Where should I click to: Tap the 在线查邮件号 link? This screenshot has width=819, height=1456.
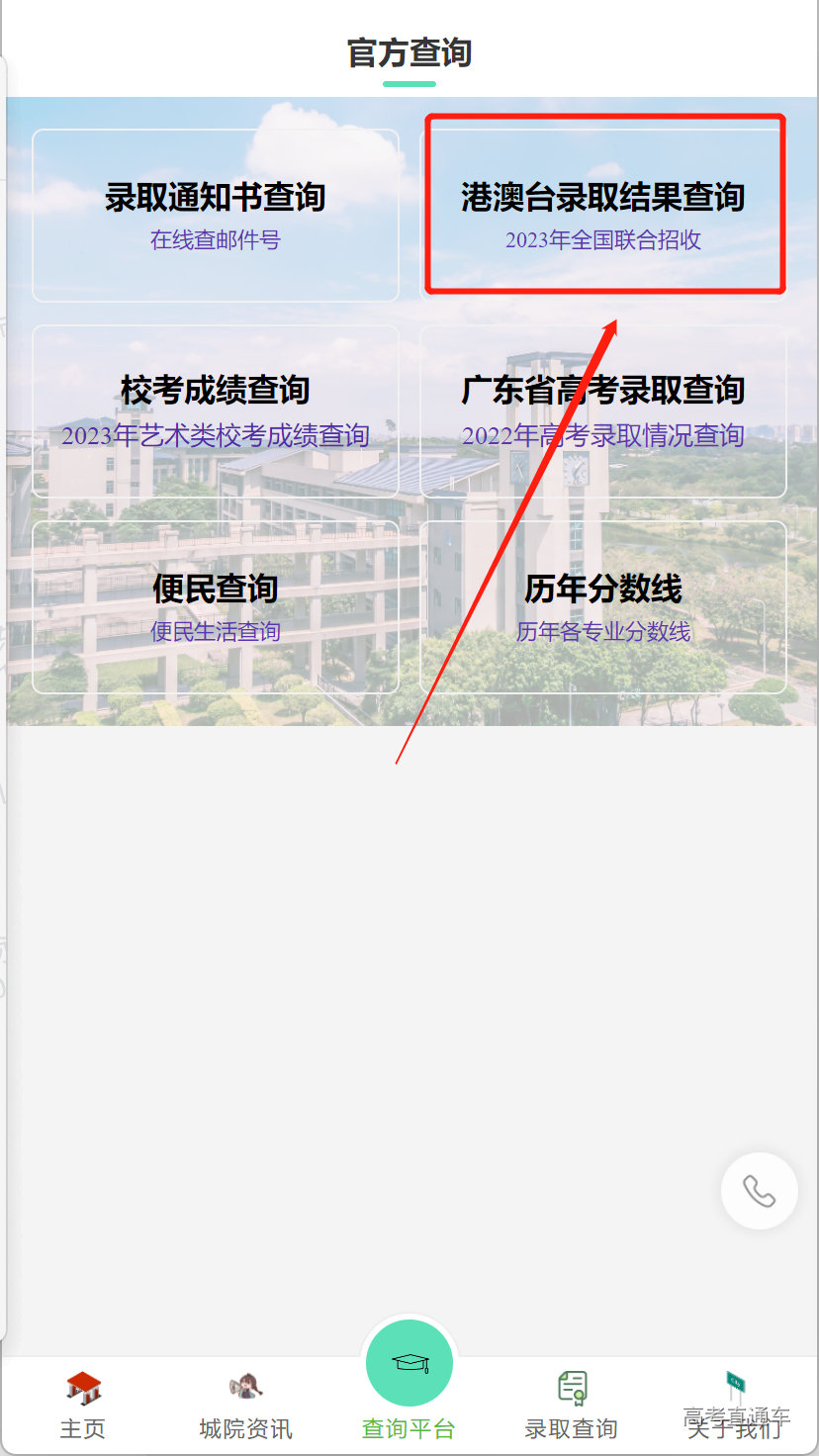[x=215, y=237]
